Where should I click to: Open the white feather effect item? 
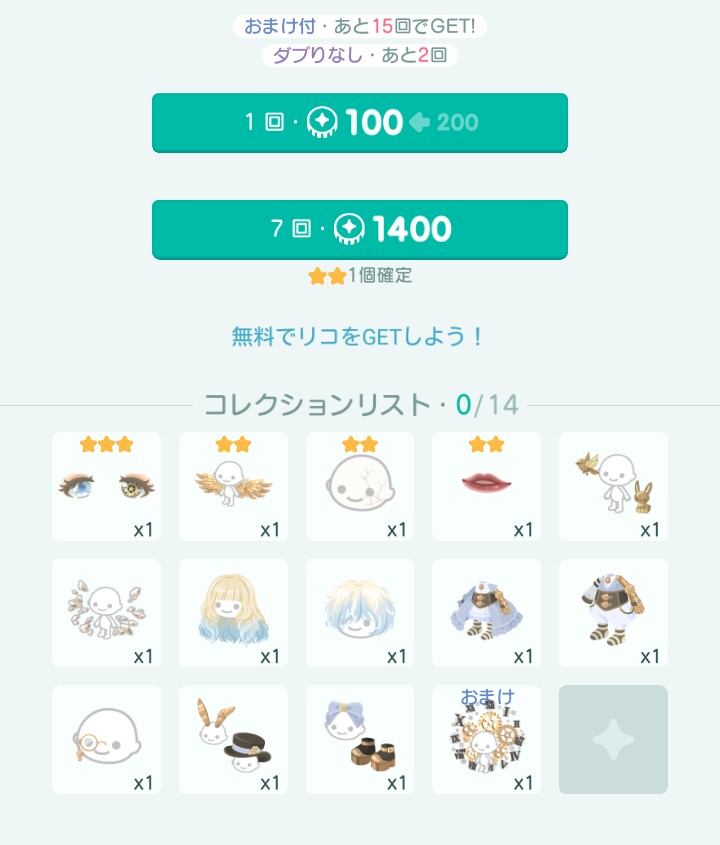click(x=106, y=613)
